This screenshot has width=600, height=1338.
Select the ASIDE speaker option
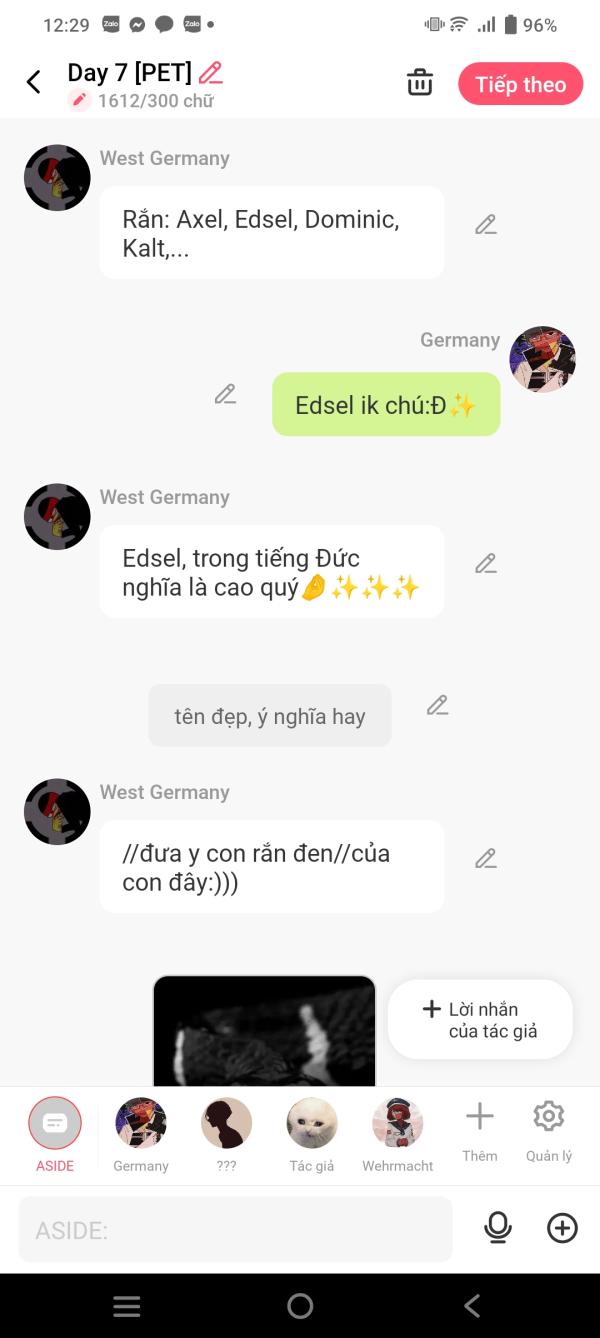(x=55, y=1135)
